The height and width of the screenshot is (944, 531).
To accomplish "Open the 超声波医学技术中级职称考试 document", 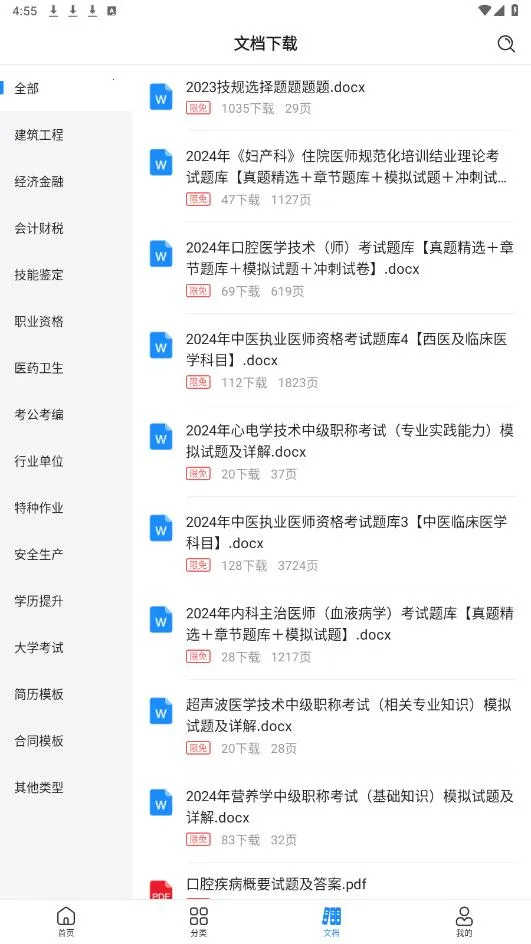I will click(x=332, y=726).
